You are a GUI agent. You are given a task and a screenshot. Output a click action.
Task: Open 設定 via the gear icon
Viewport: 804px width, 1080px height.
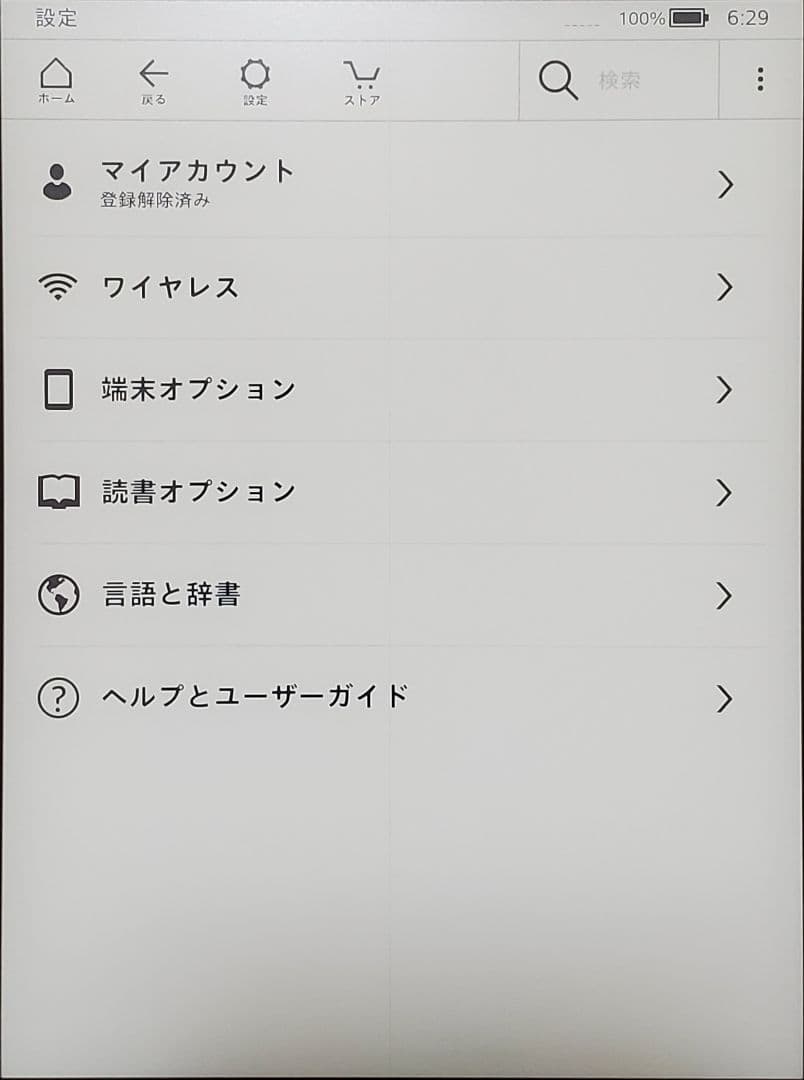tap(257, 80)
